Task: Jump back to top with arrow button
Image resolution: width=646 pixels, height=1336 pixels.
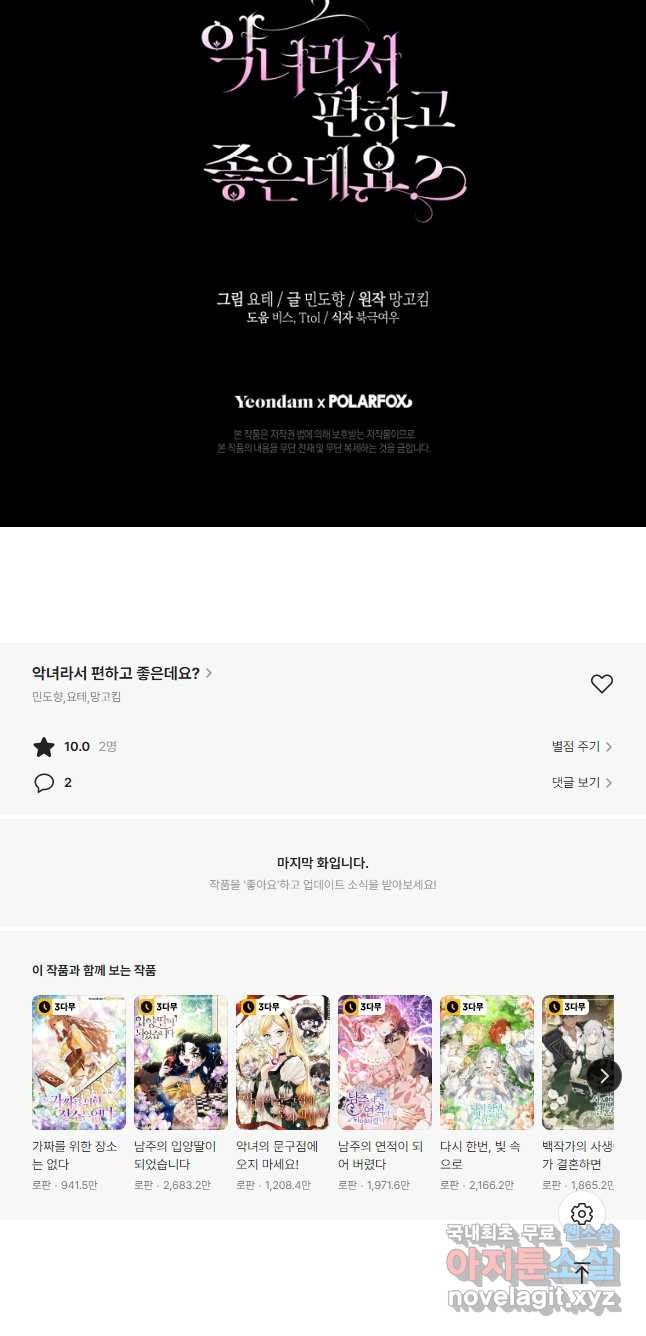Action: 582,1274
